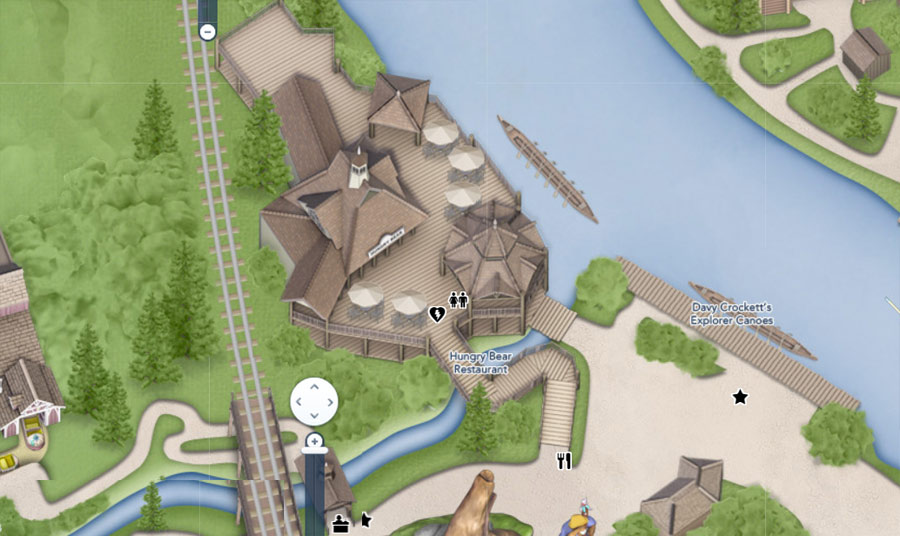The width and height of the screenshot is (900, 536).
Task: Open Davy Crockett's Explorer Canoes star marker
Action: [740, 397]
